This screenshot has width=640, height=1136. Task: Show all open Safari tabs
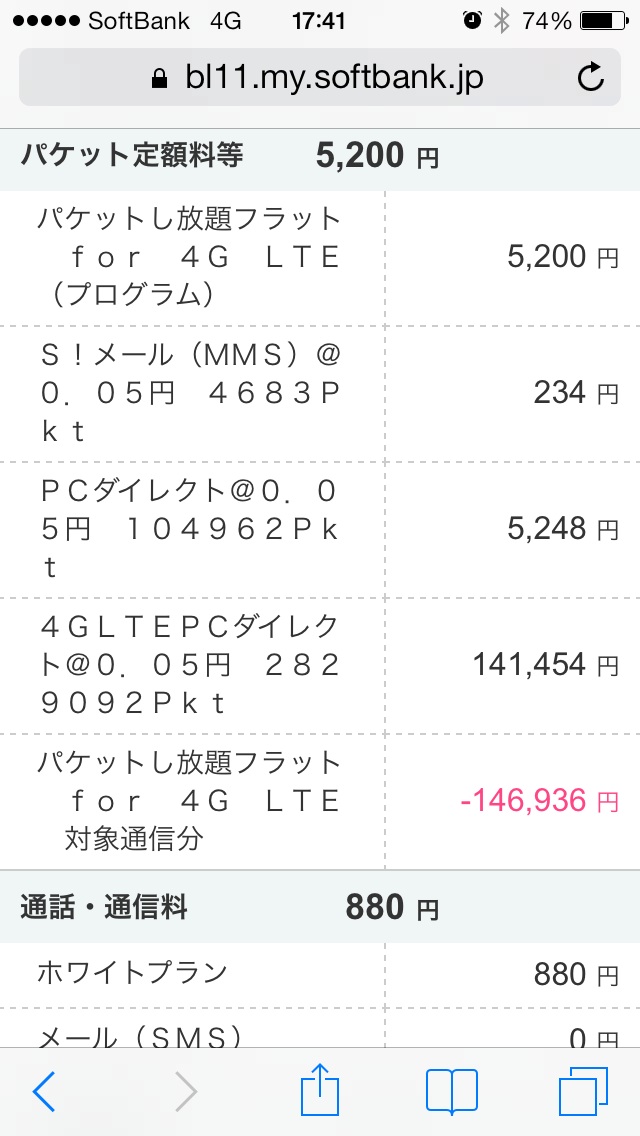coord(583,1092)
